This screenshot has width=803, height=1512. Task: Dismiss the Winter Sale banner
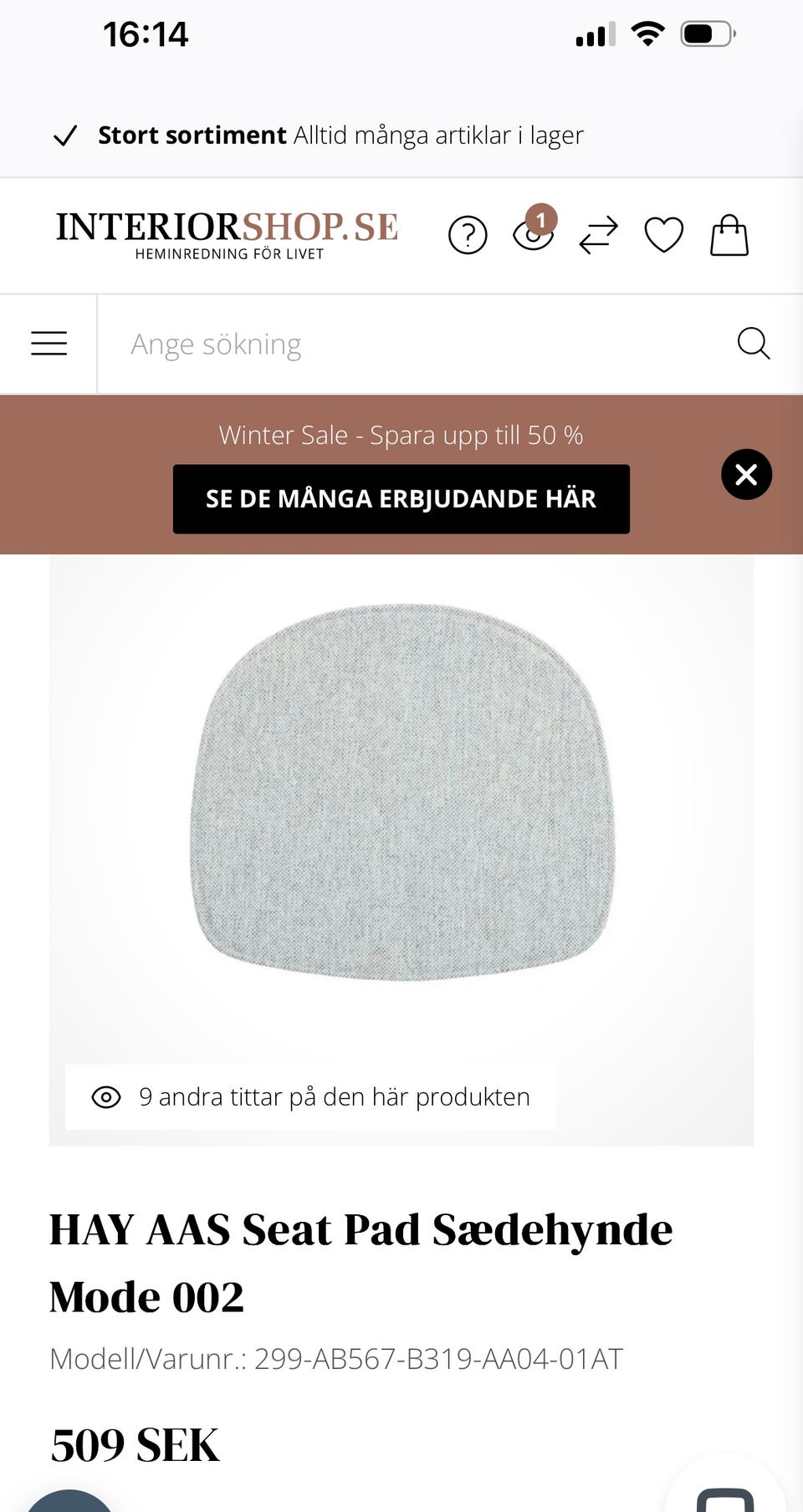tap(745, 474)
